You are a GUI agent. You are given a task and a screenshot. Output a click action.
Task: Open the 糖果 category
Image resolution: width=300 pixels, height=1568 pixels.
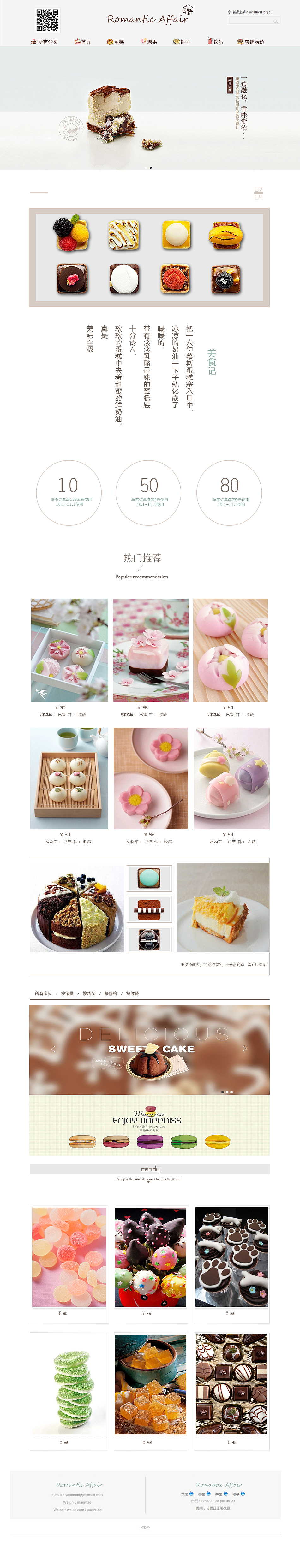tap(148, 42)
